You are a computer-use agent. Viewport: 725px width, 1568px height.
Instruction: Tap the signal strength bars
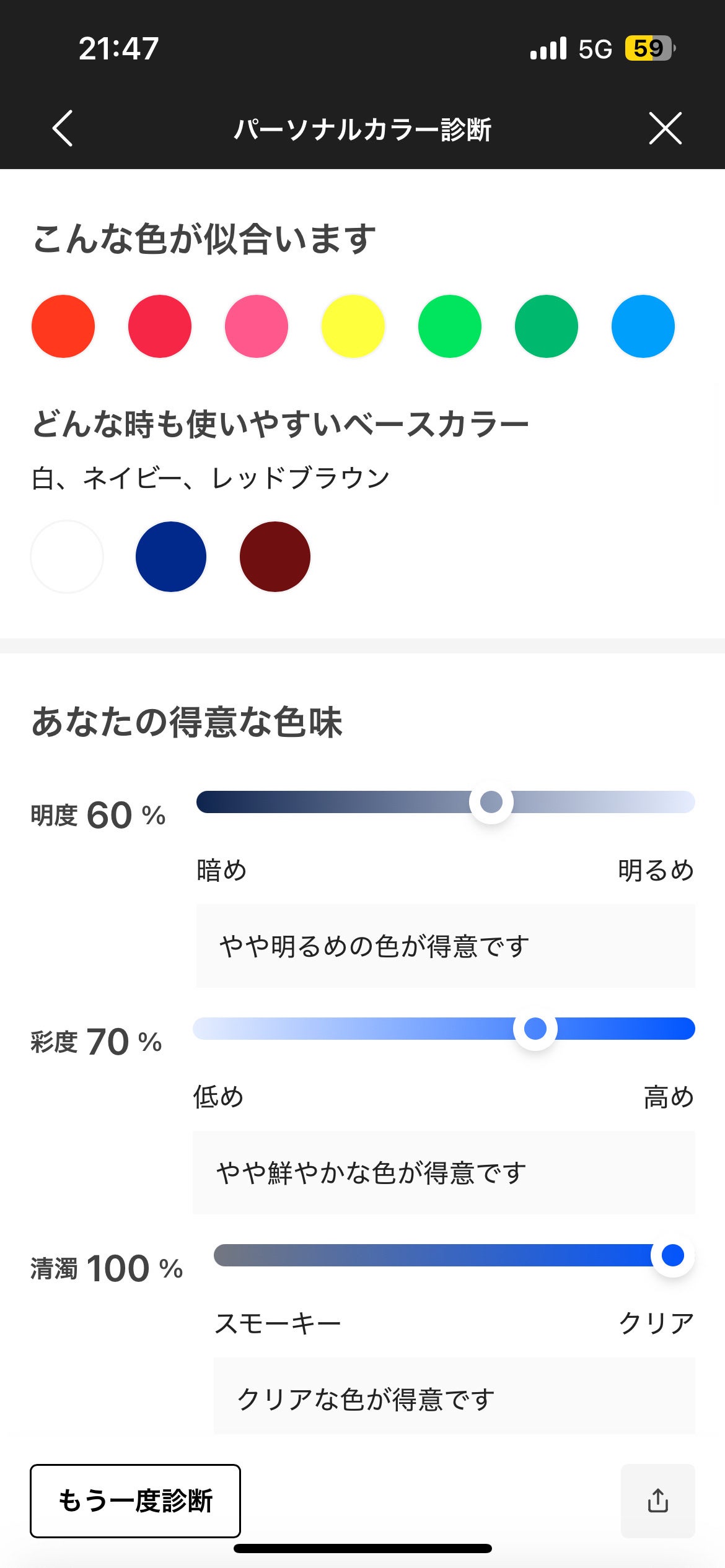(548, 49)
